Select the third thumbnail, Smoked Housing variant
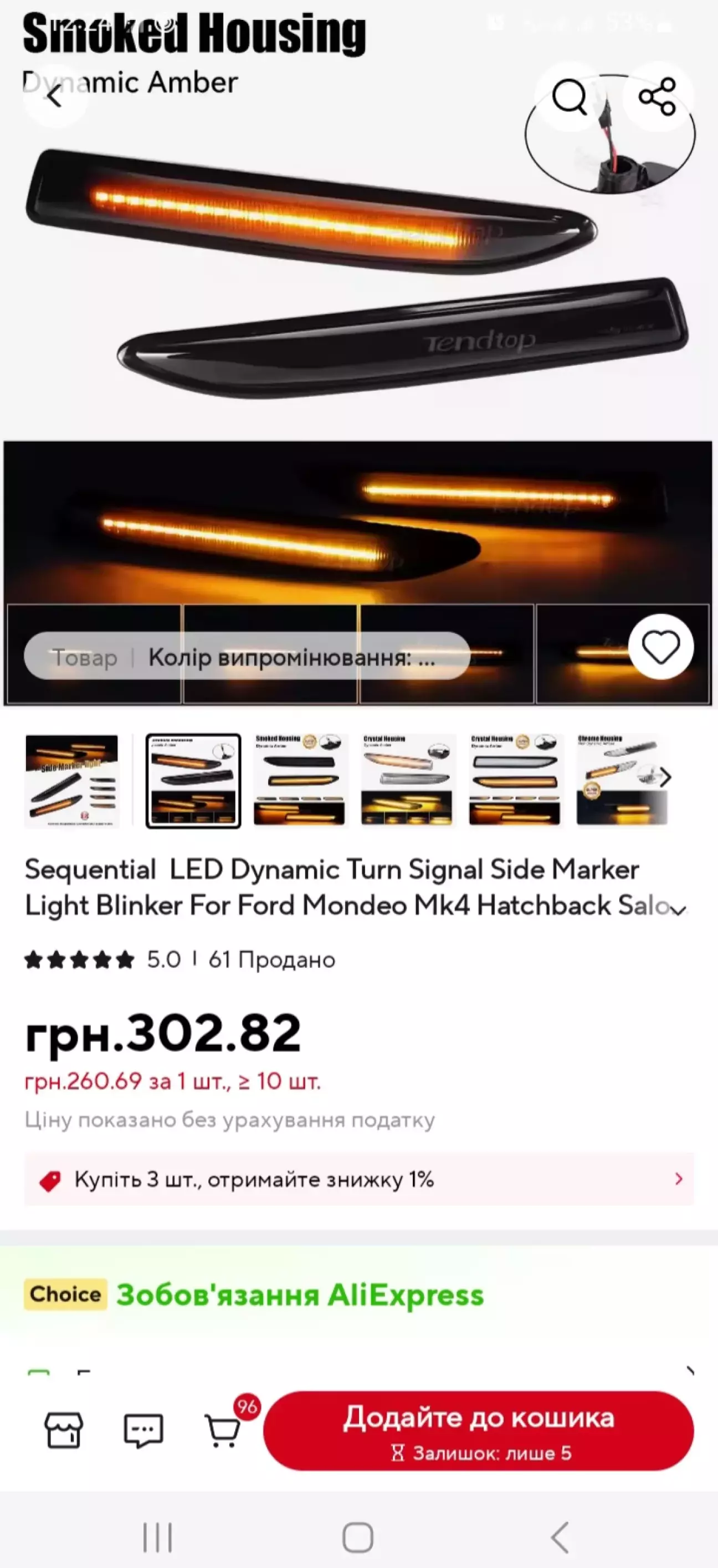This screenshot has width=718, height=1568. (x=300, y=781)
